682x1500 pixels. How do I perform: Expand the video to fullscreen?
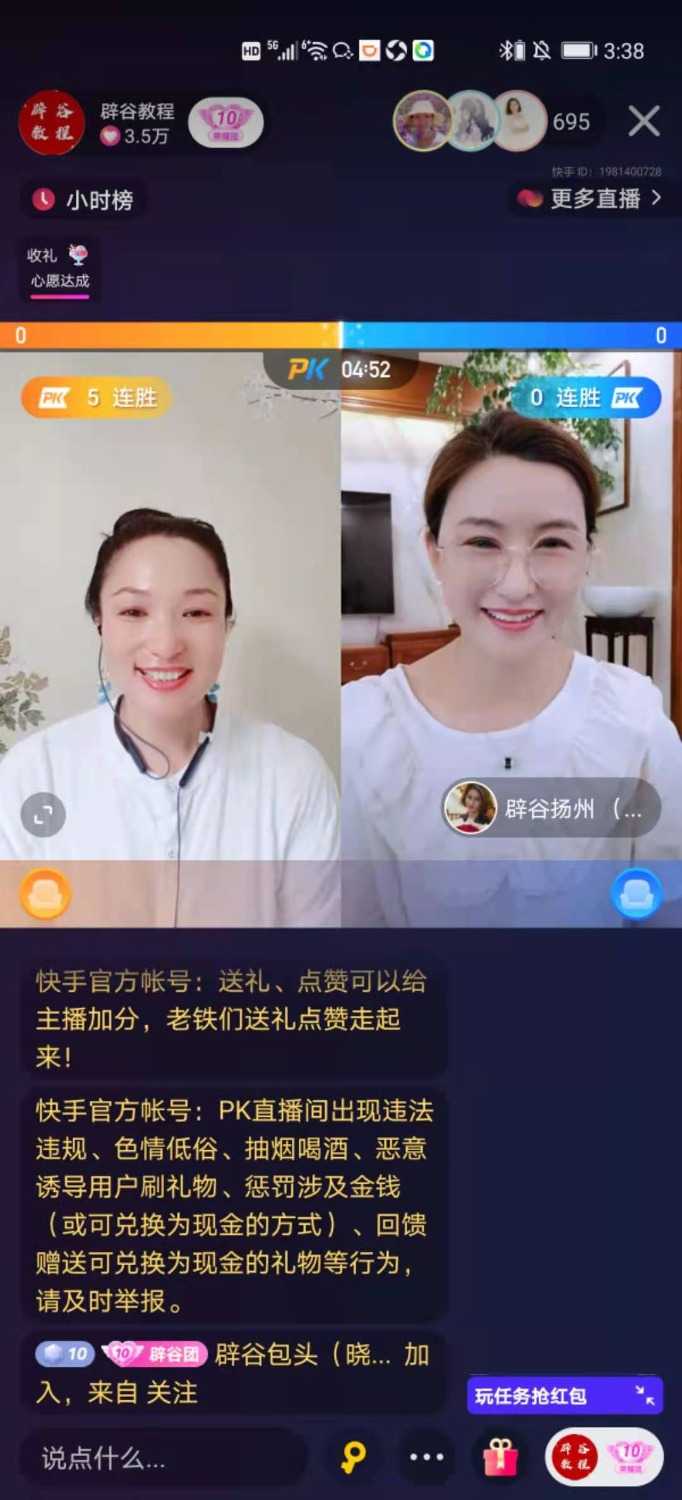42,816
